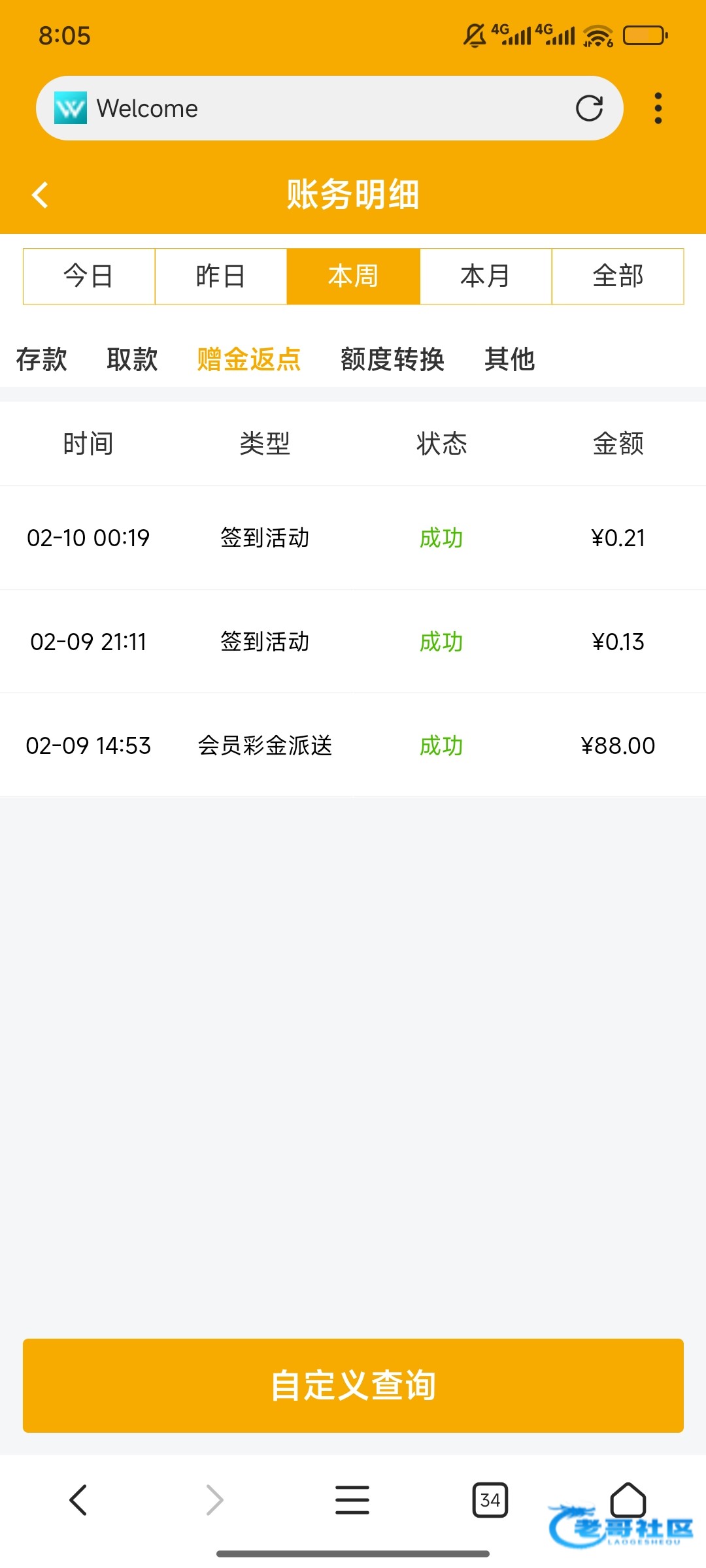The image size is (706, 1568).
Task: Select the 赠金返点 category
Action: coord(249,359)
